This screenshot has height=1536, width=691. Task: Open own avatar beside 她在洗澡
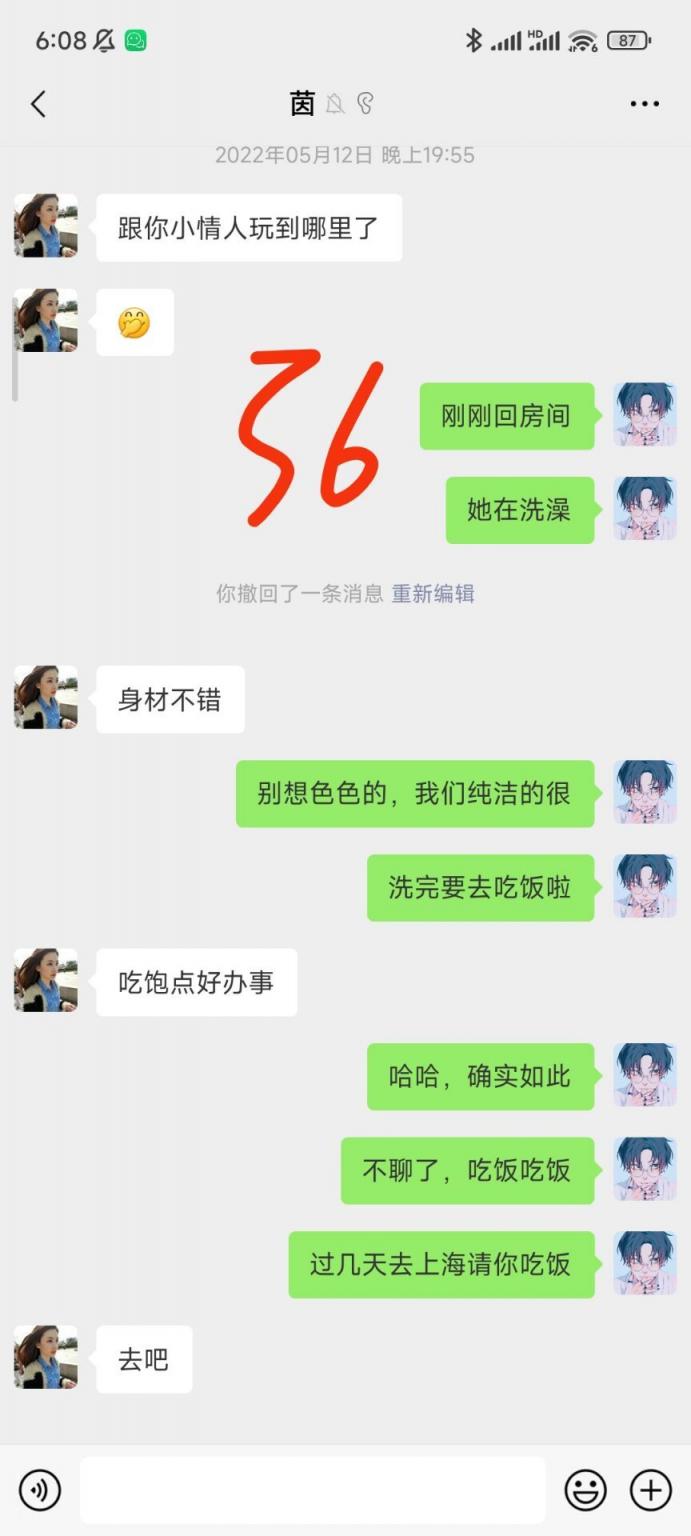[645, 509]
